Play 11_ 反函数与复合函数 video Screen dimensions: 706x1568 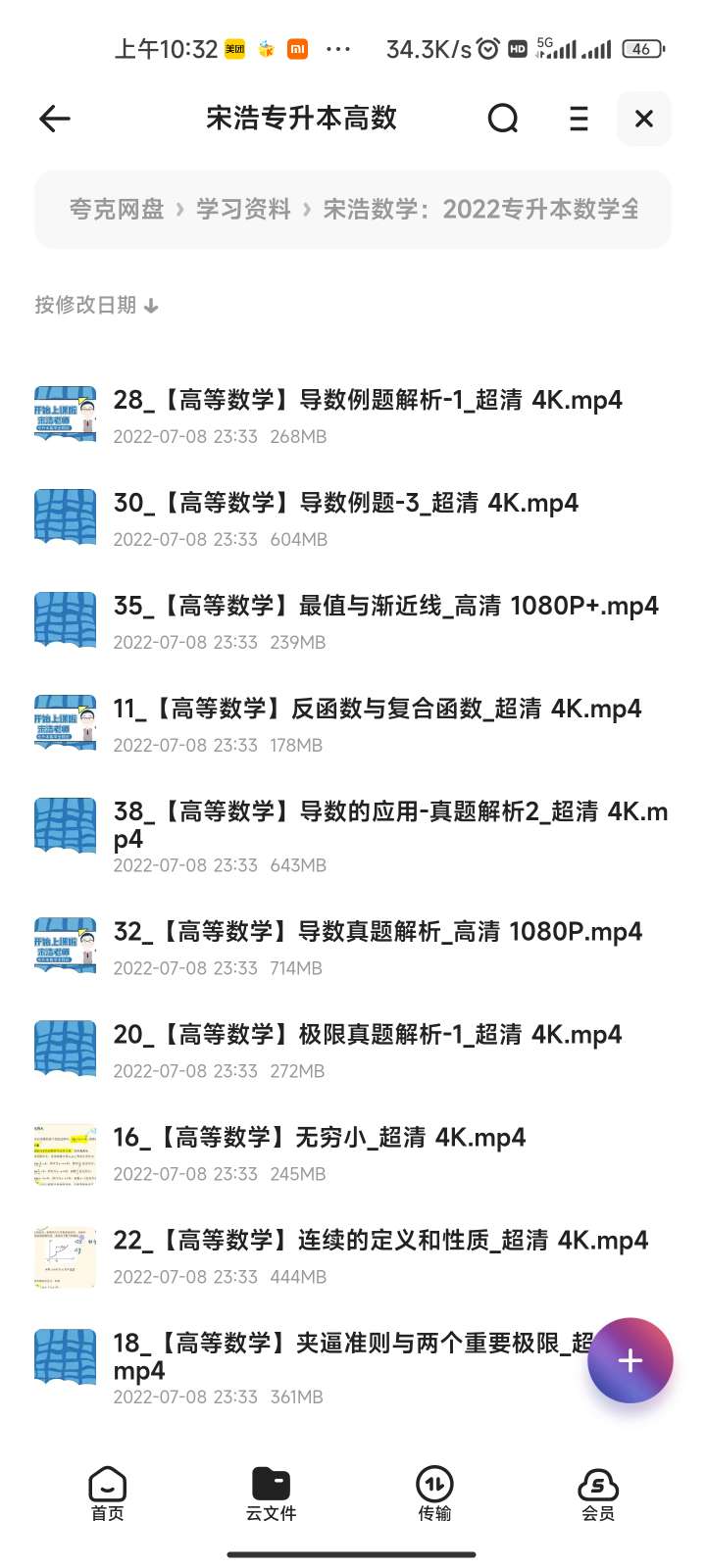tap(353, 724)
